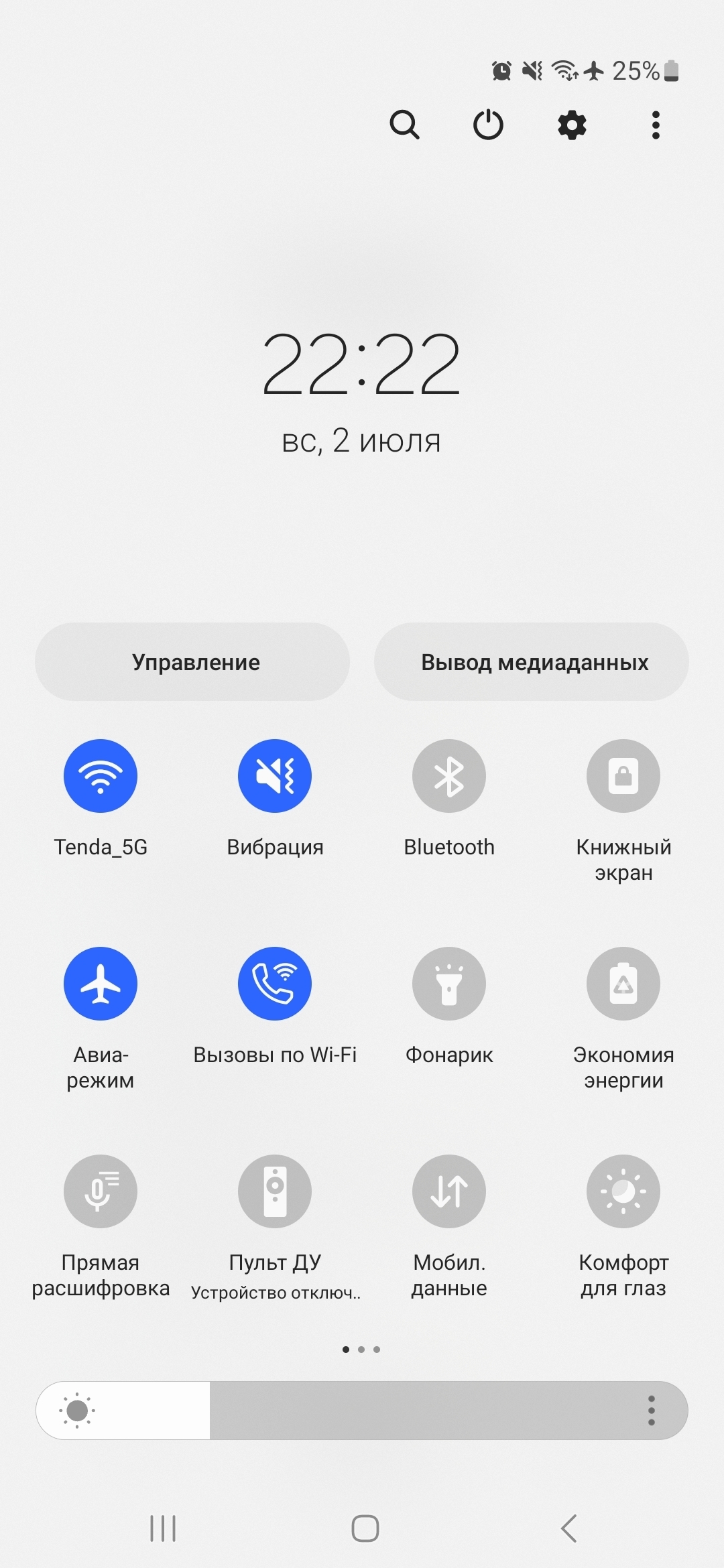Tap the Пульт ДУ remote tile
Image resolution: width=724 pixels, height=1568 pixels.
[x=275, y=1191]
